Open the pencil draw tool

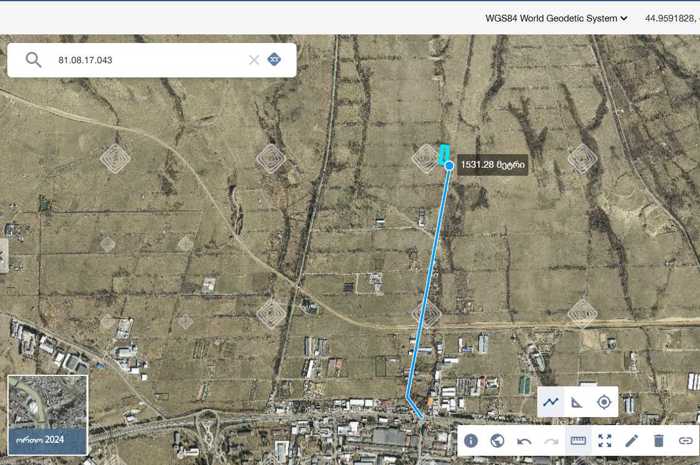(631, 440)
